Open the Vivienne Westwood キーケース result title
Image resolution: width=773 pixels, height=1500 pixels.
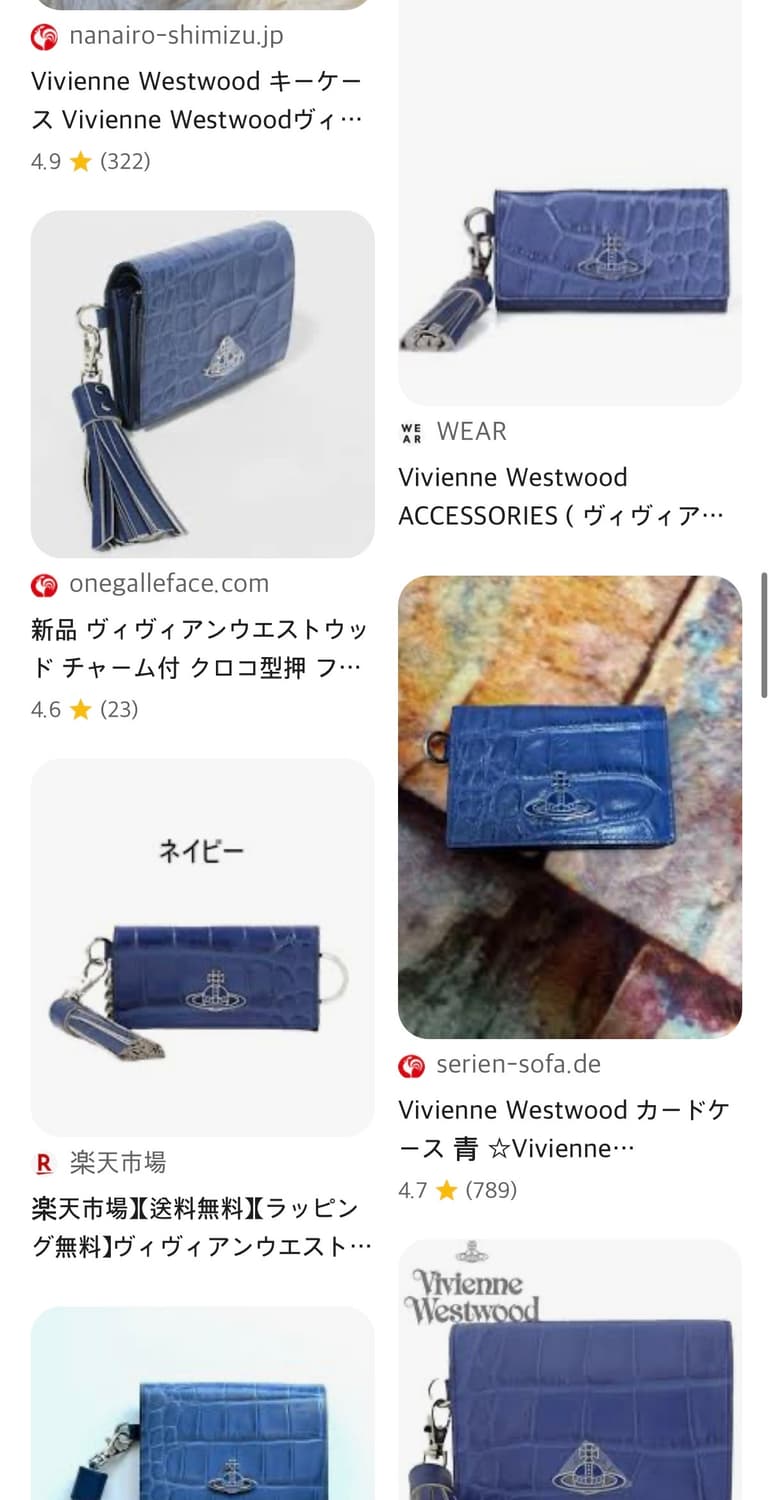pos(198,100)
